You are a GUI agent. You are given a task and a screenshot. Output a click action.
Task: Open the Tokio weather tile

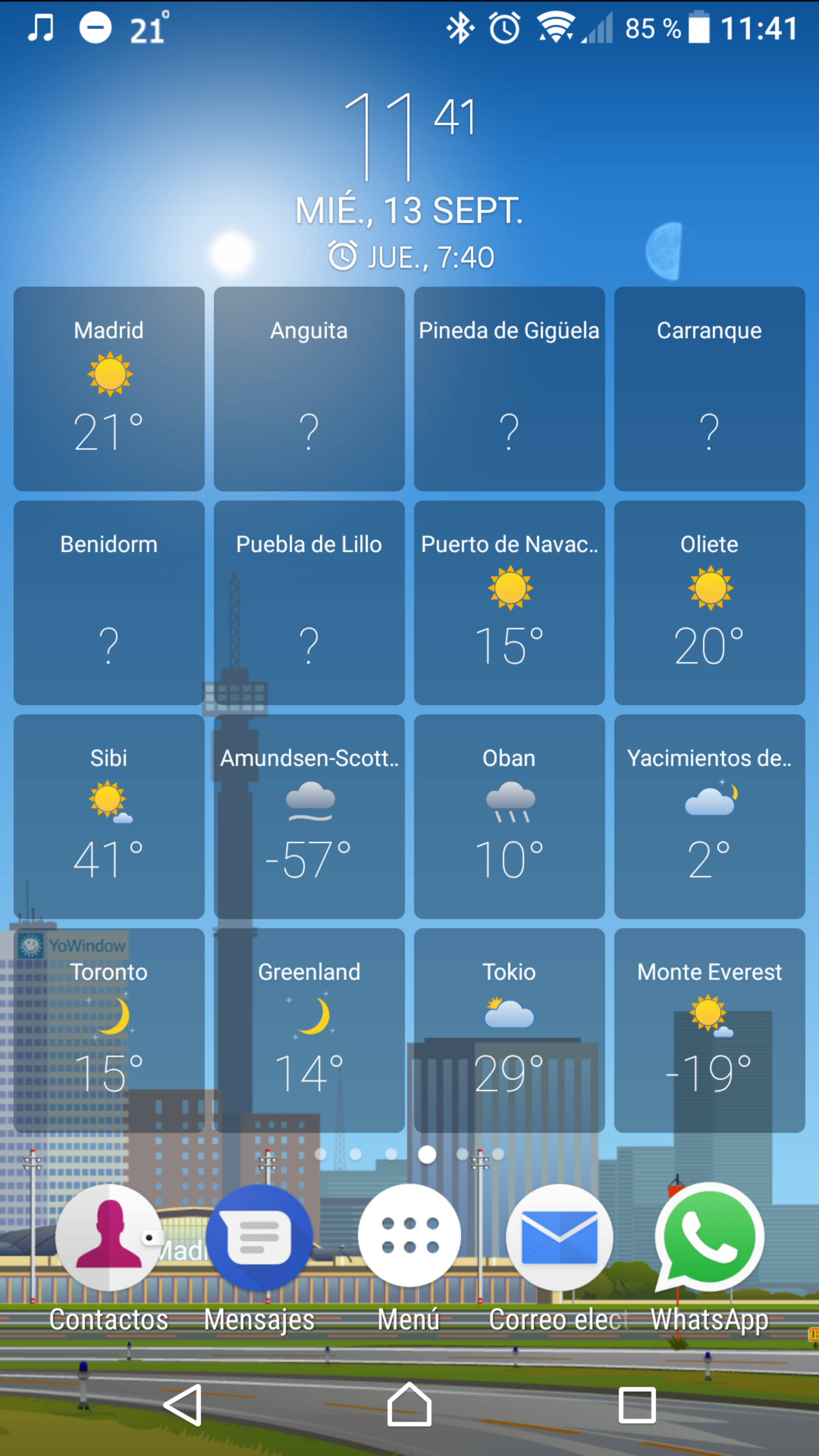click(509, 1030)
